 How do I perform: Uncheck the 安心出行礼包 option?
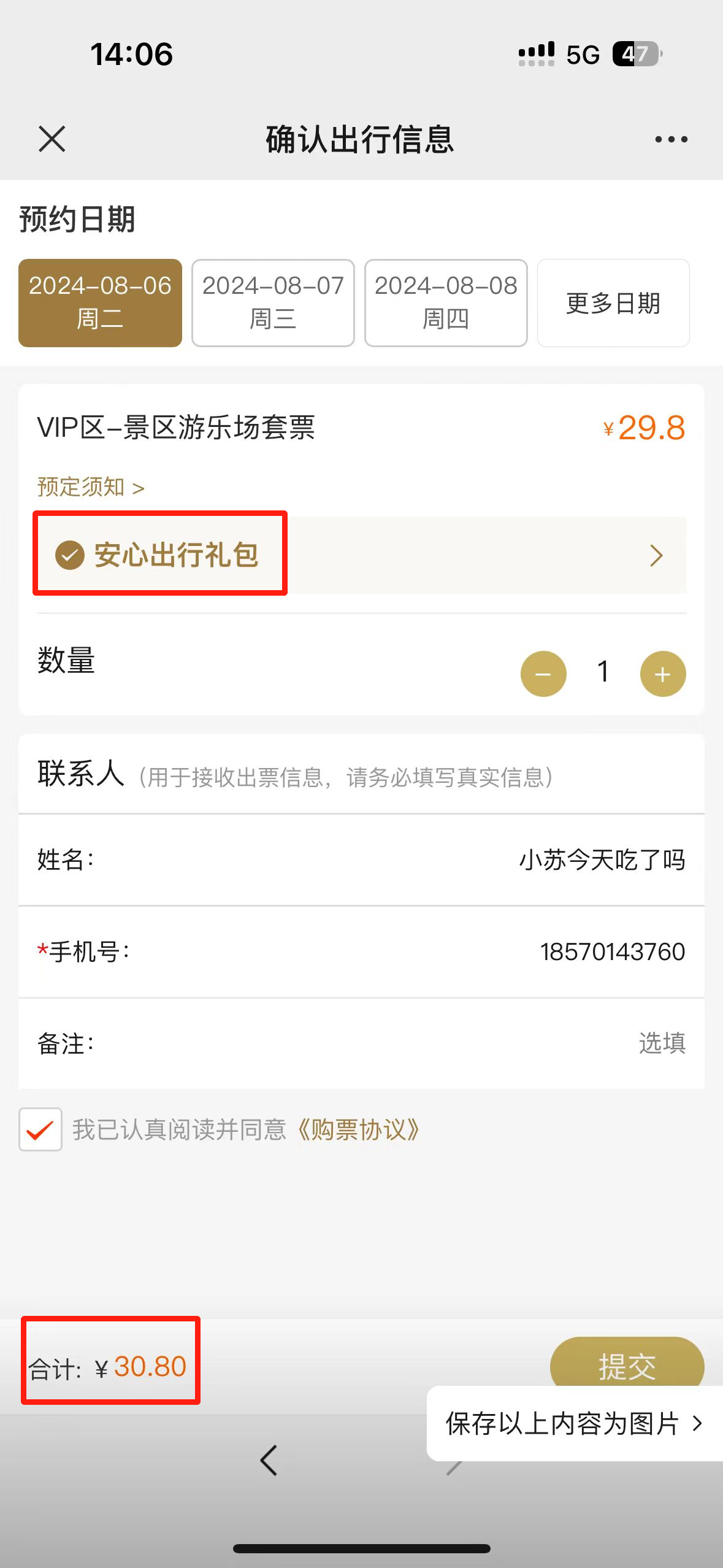coord(70,555)
